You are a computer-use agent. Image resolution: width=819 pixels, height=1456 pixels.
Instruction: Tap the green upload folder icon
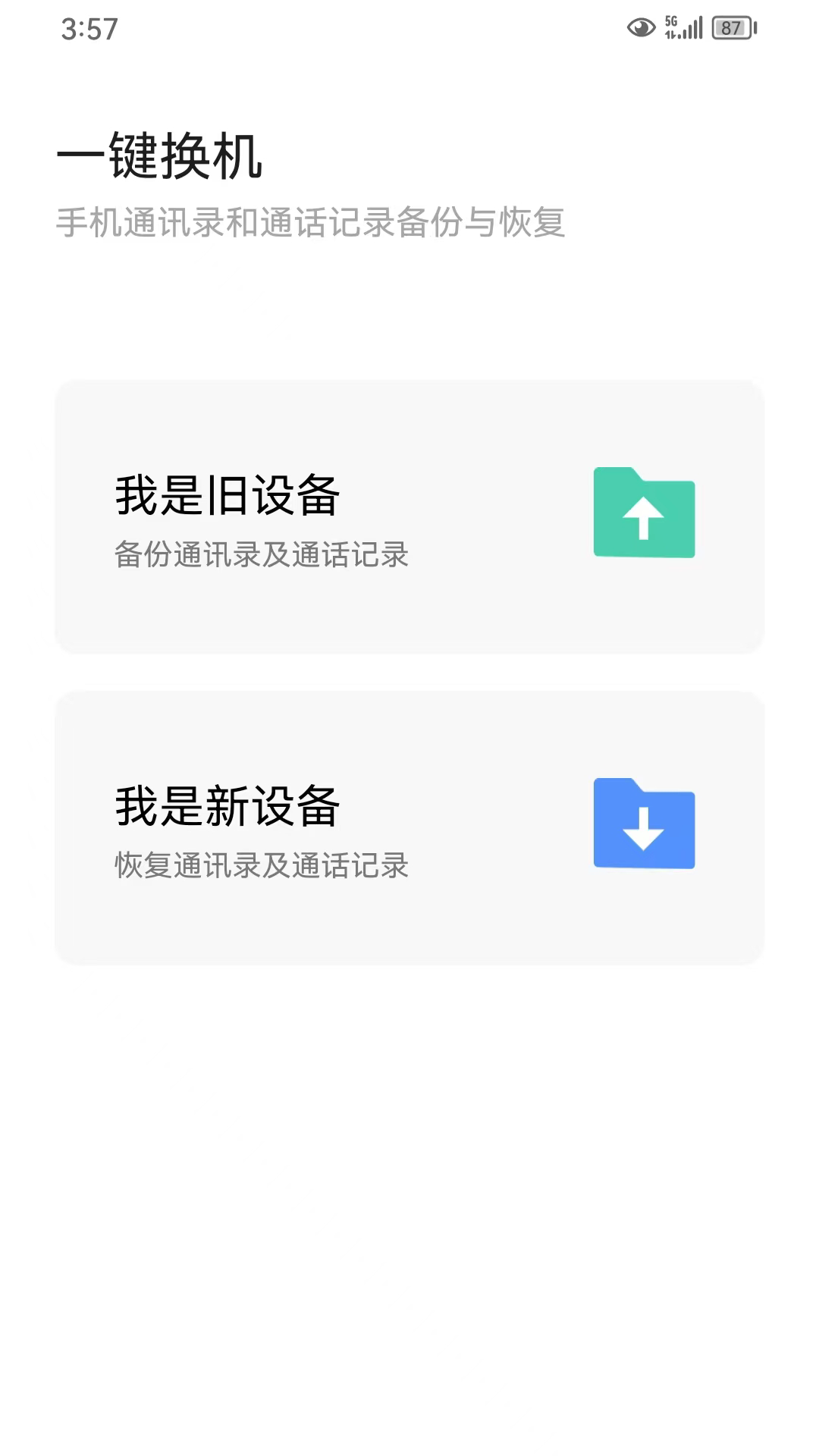point(644,514)
